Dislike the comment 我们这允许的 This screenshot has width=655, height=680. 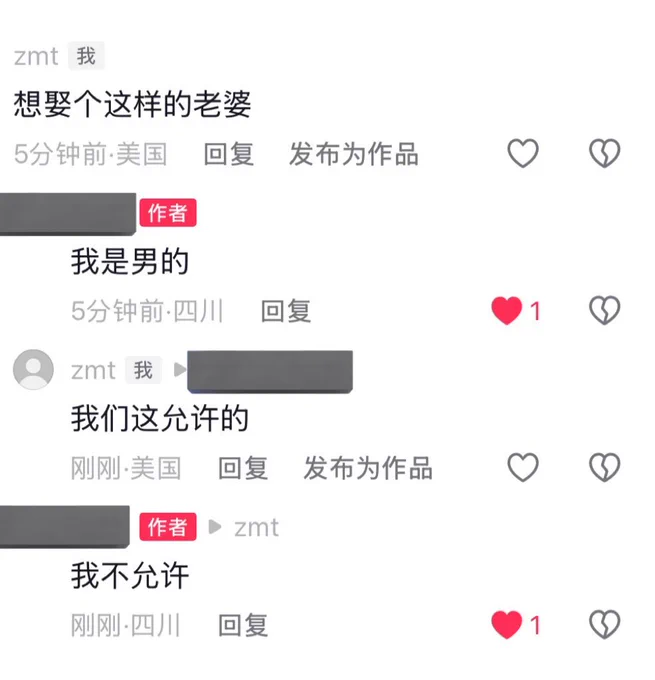(604, 468)
